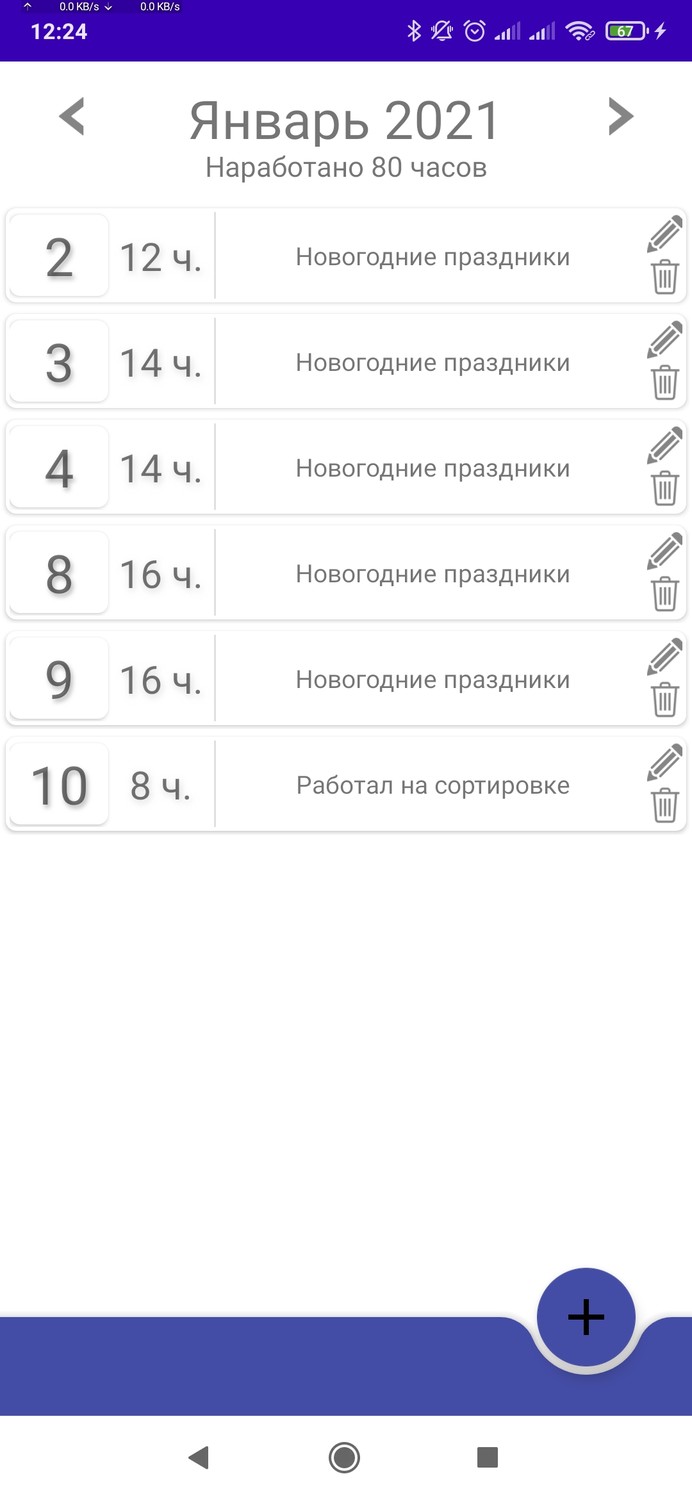The height and width of the screenshot is (1499, 692).
Task: Add a new work hours entry
Action: tap(586, 1317)
